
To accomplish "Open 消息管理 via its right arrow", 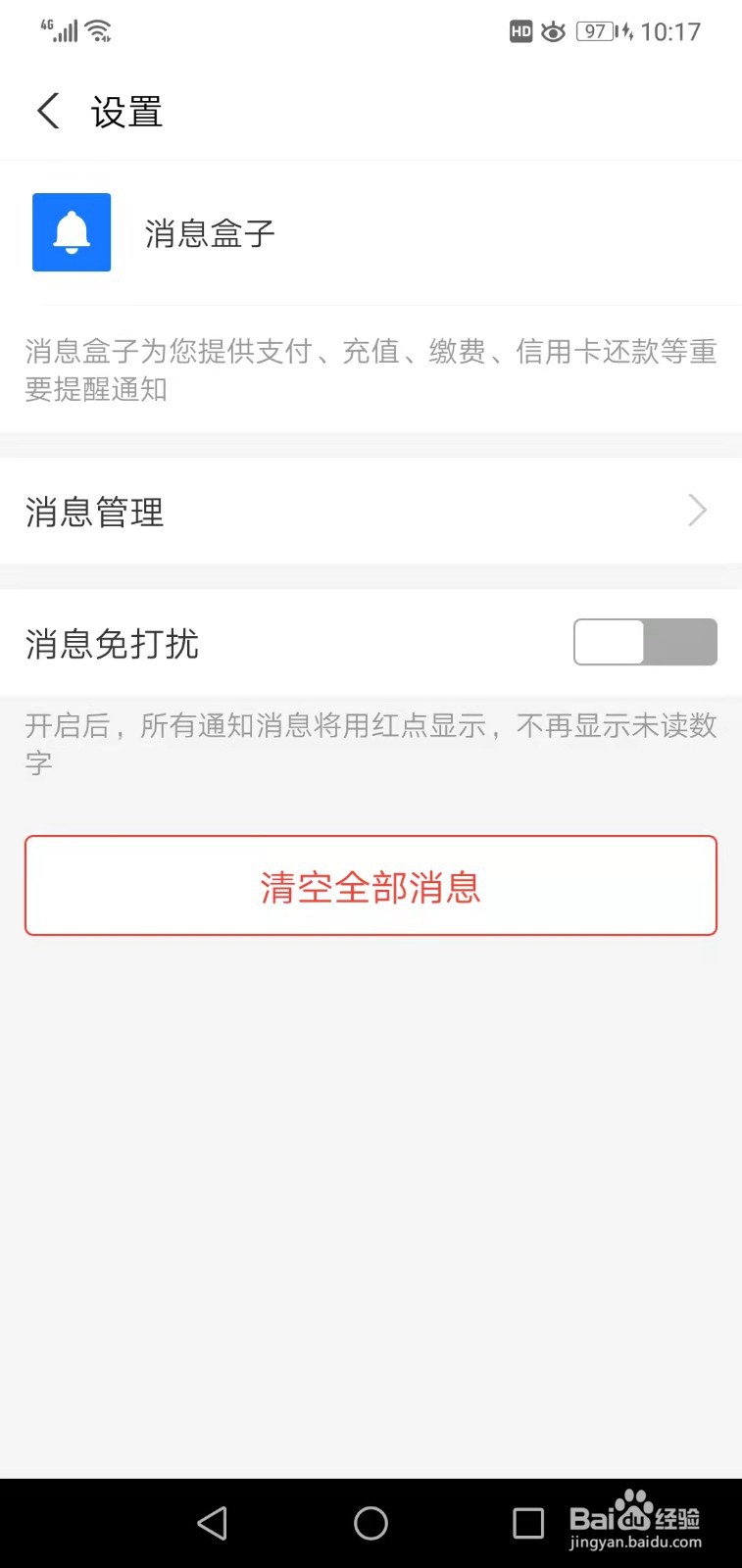I will point(697,511).
